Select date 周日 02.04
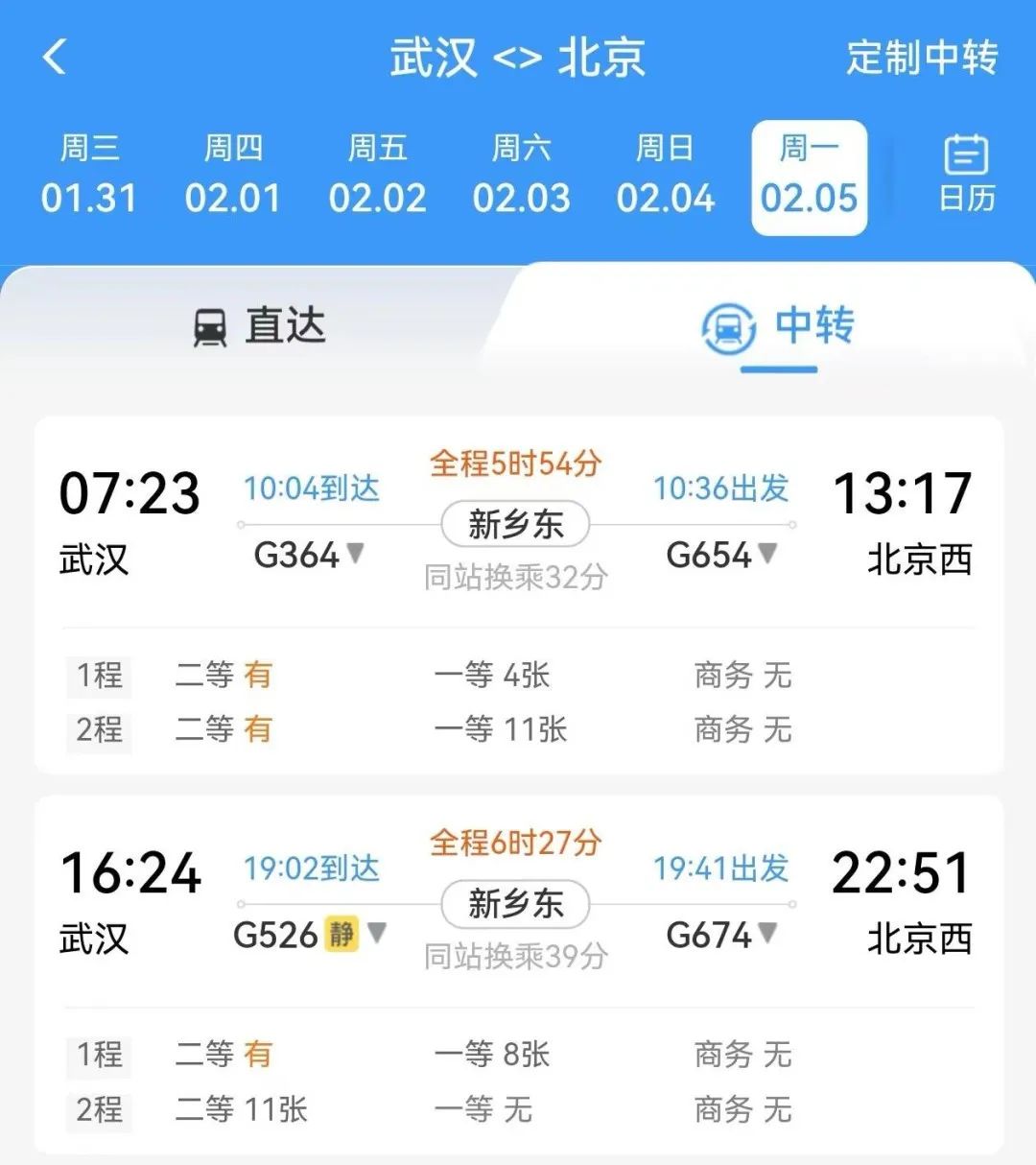1036x1165 pixels. tap(665, 177)
